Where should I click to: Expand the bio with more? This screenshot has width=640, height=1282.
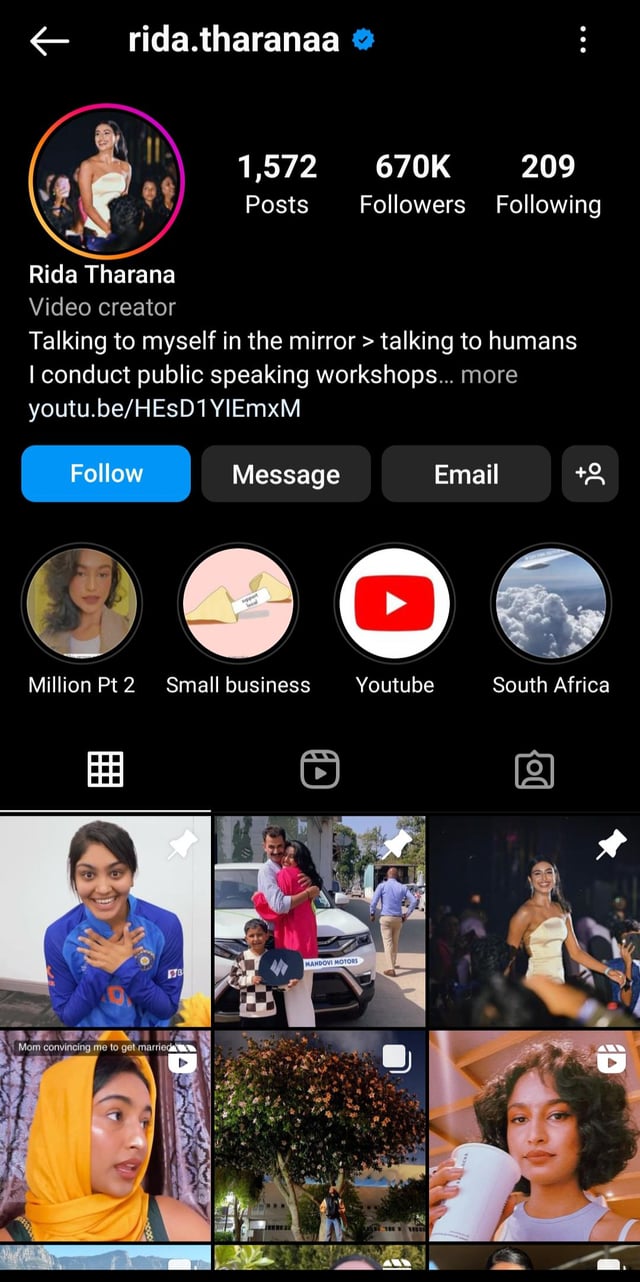click(x=489, y=375)
